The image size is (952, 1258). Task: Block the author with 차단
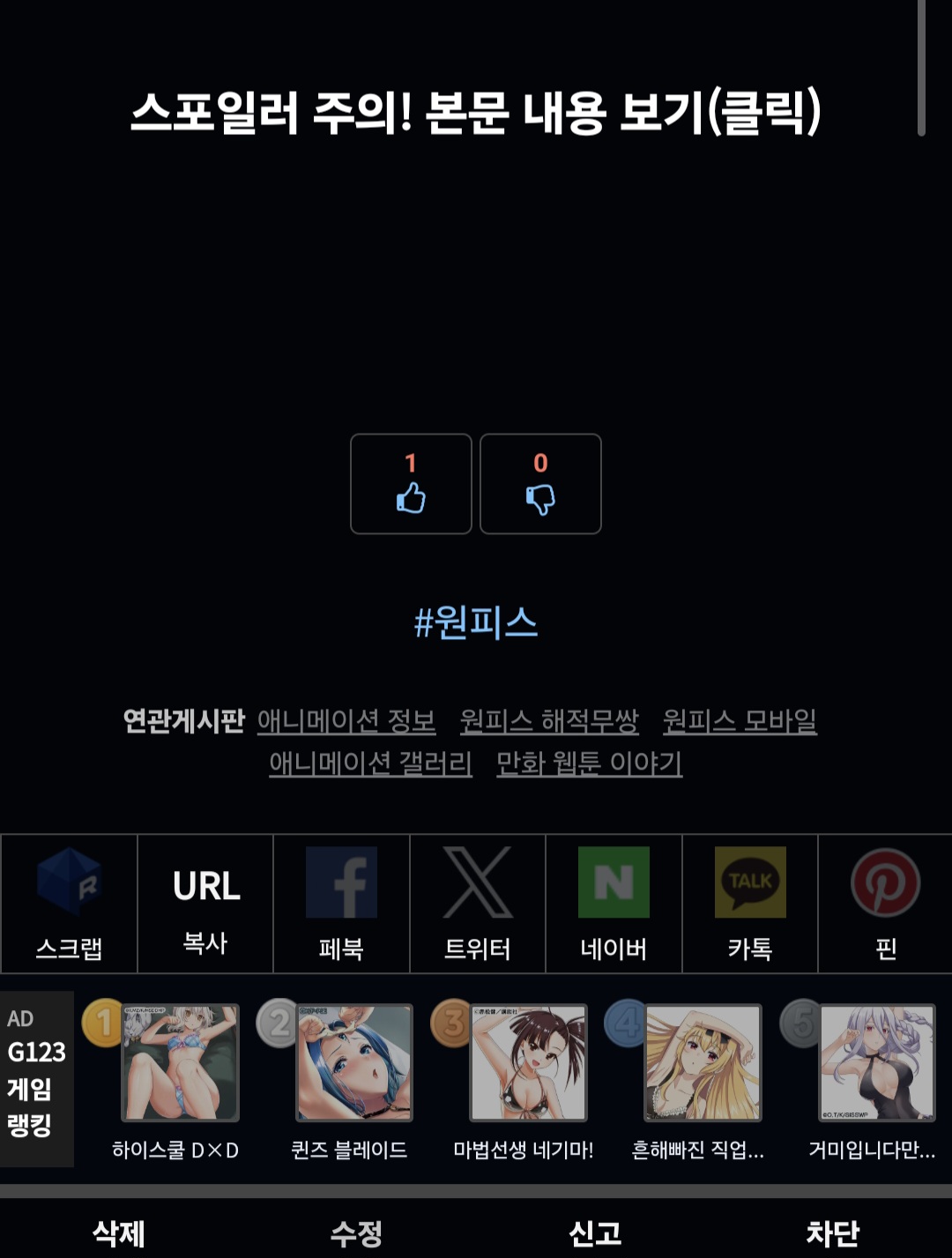point(832,1232)
